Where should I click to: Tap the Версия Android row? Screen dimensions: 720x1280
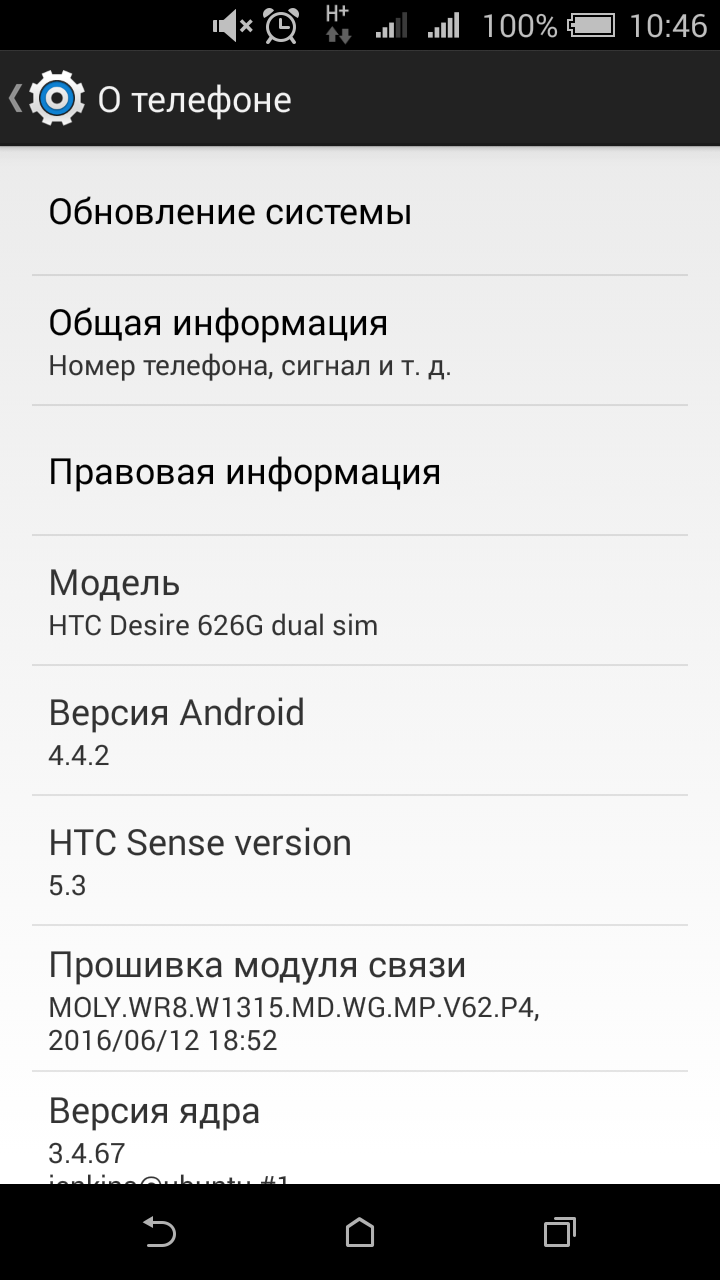pyautogui.click(x=360, y=731)
